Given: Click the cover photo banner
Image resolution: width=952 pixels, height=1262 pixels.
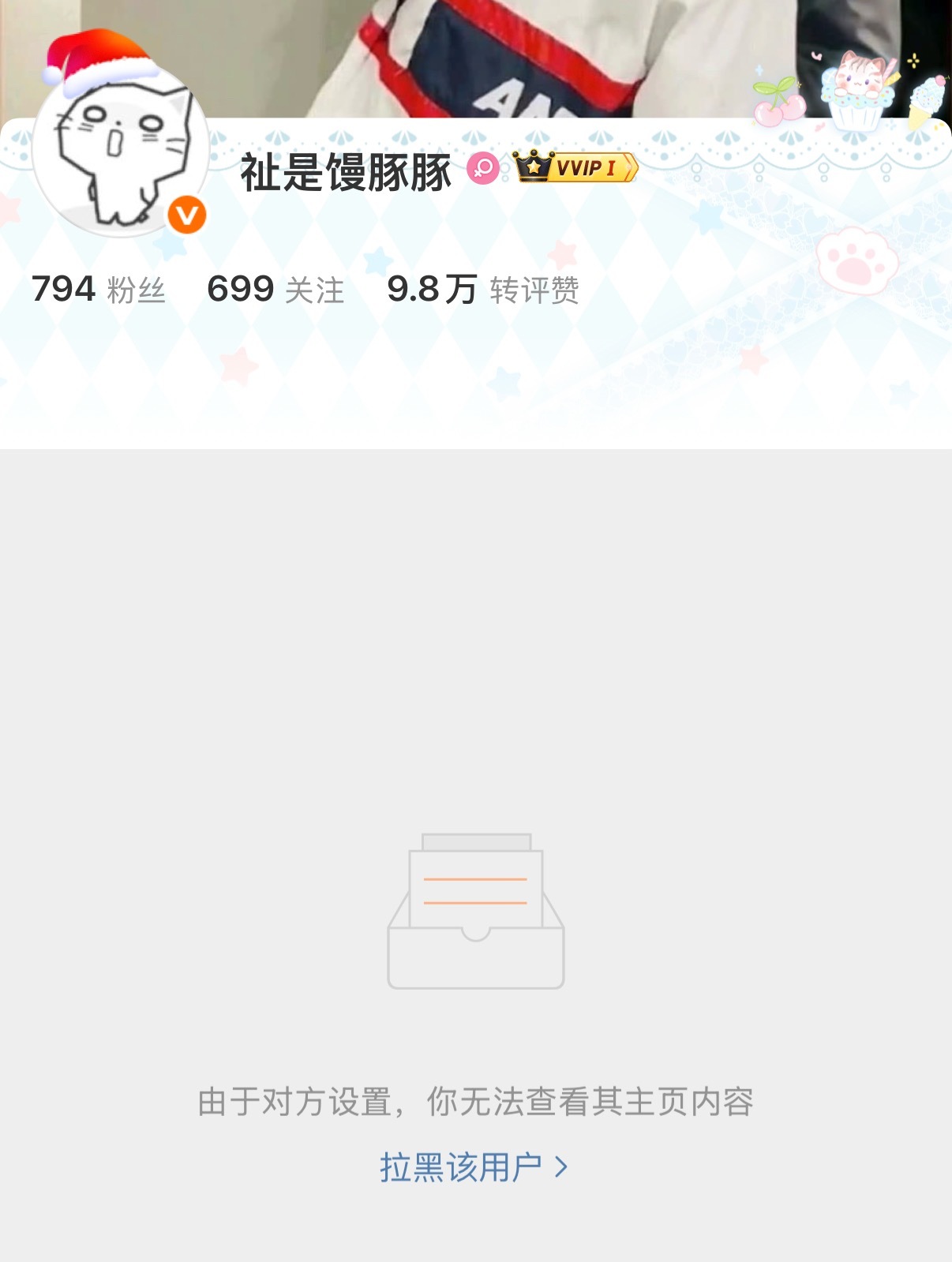Looking at the screenshot, I should (474, 55).
